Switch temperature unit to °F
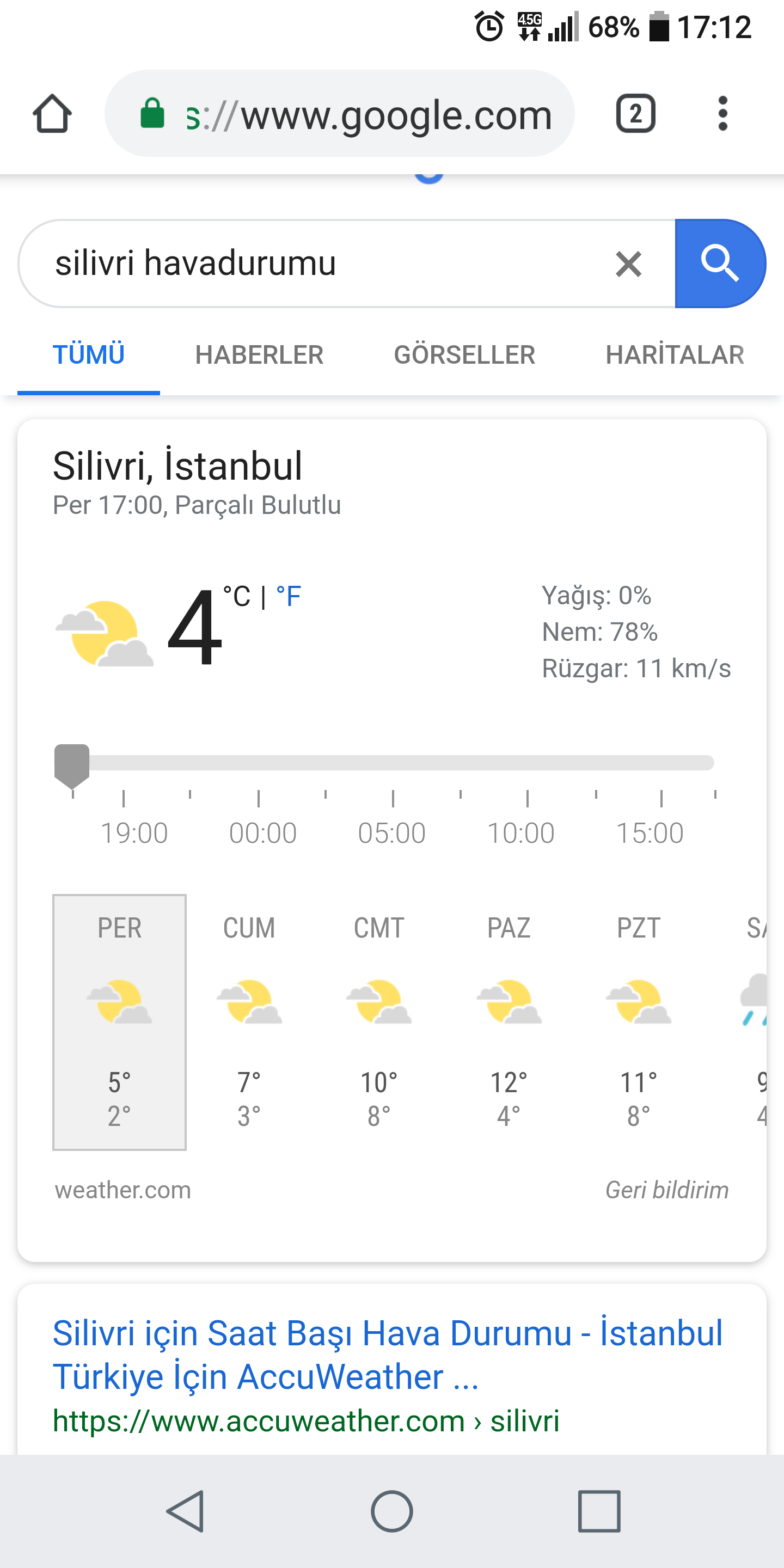 (x=289, y=597)
